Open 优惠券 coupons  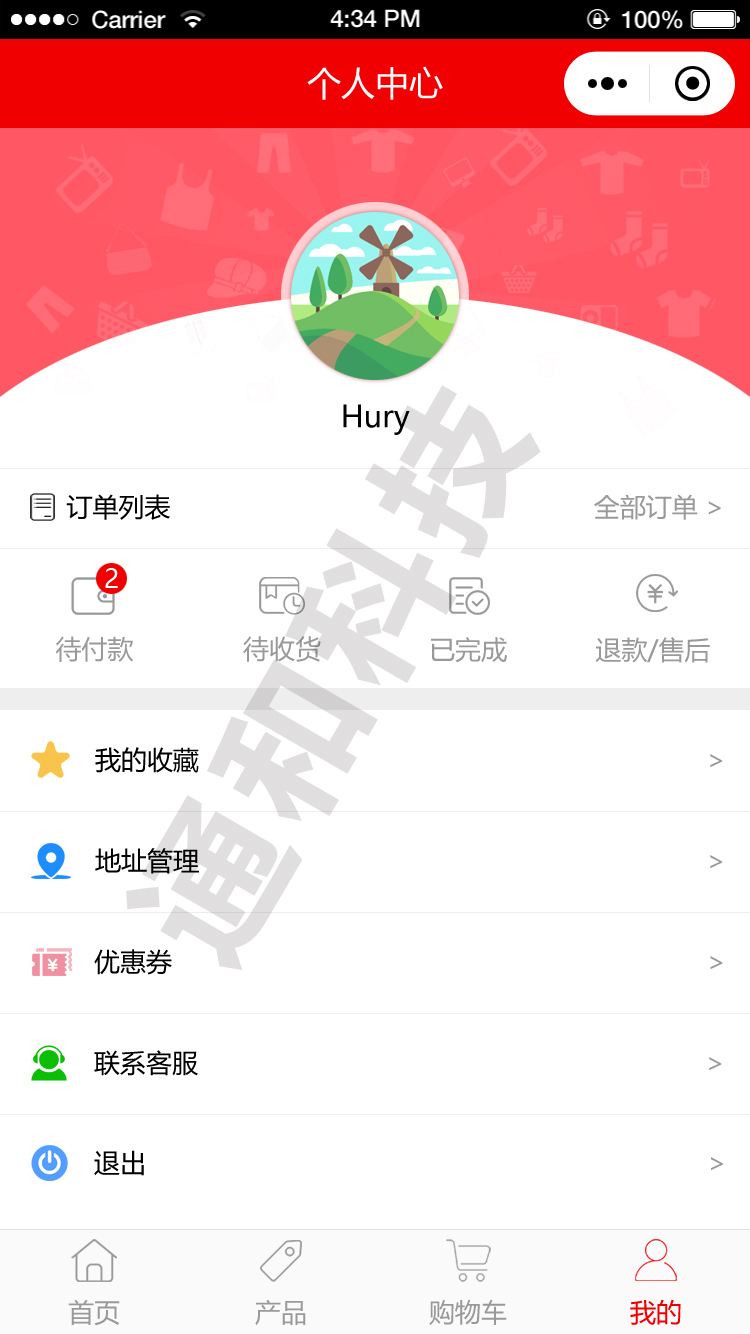click(x=375, y=963)
